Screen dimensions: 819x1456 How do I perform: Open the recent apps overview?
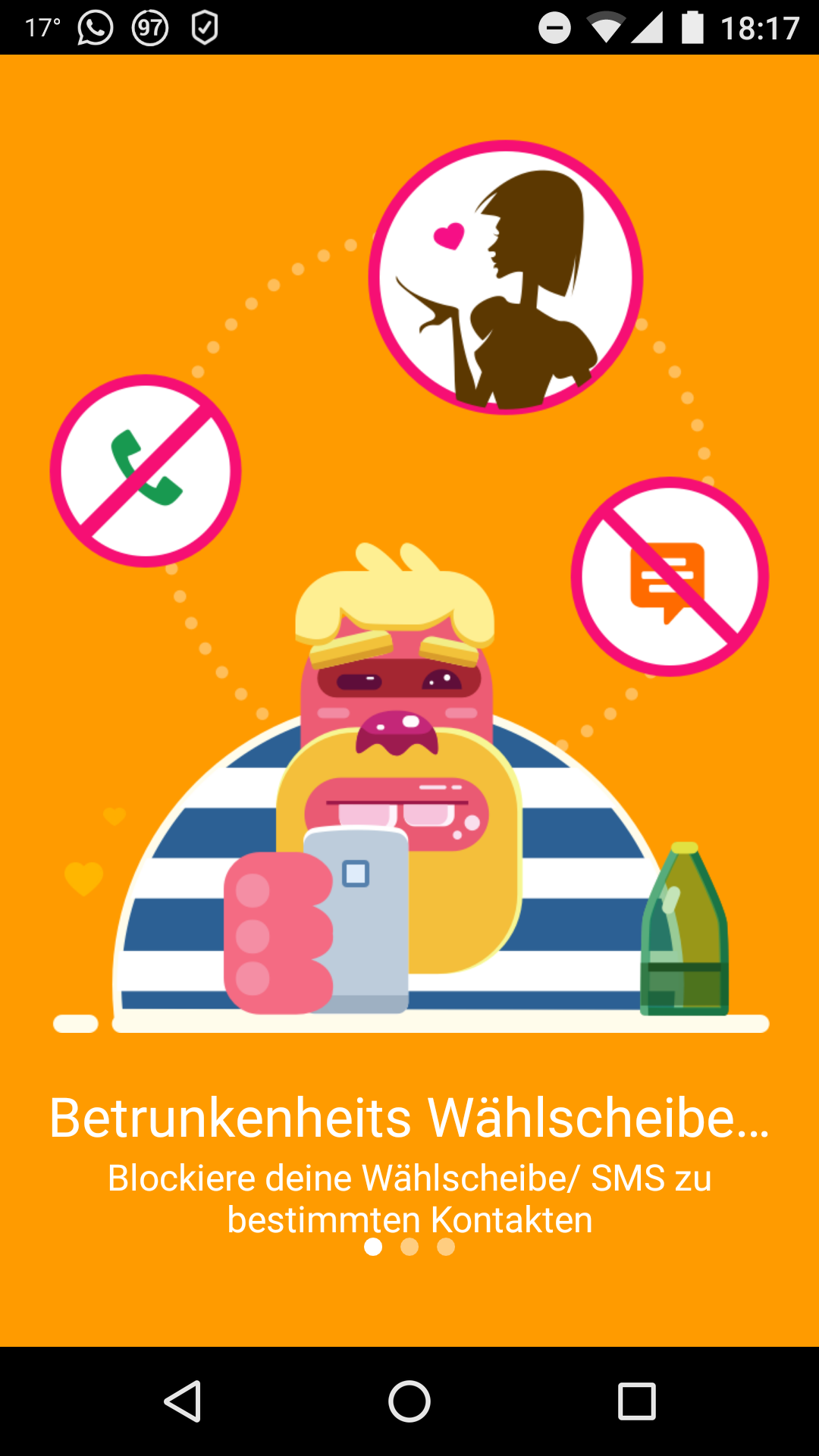[636, 1401]
